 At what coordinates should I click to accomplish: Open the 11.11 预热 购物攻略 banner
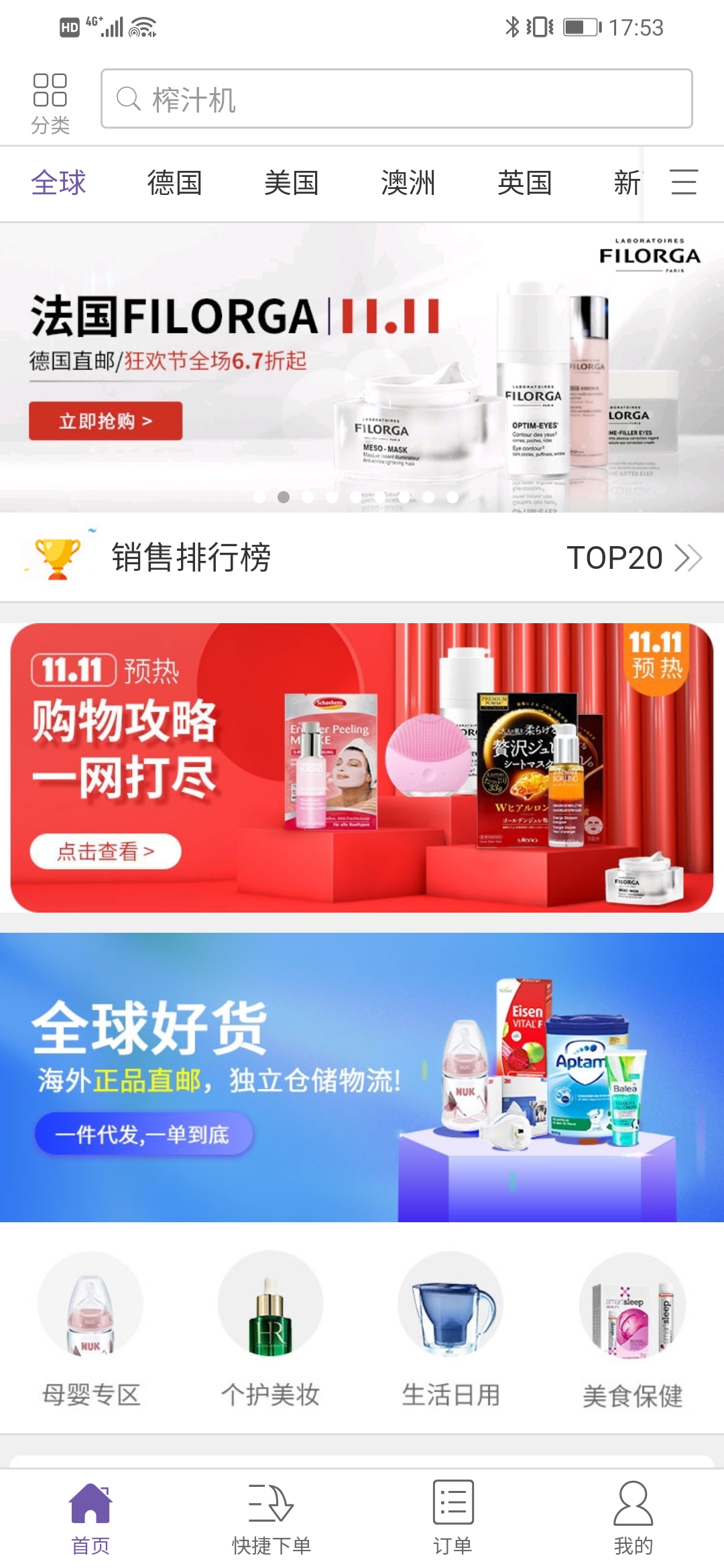[362, 767]
